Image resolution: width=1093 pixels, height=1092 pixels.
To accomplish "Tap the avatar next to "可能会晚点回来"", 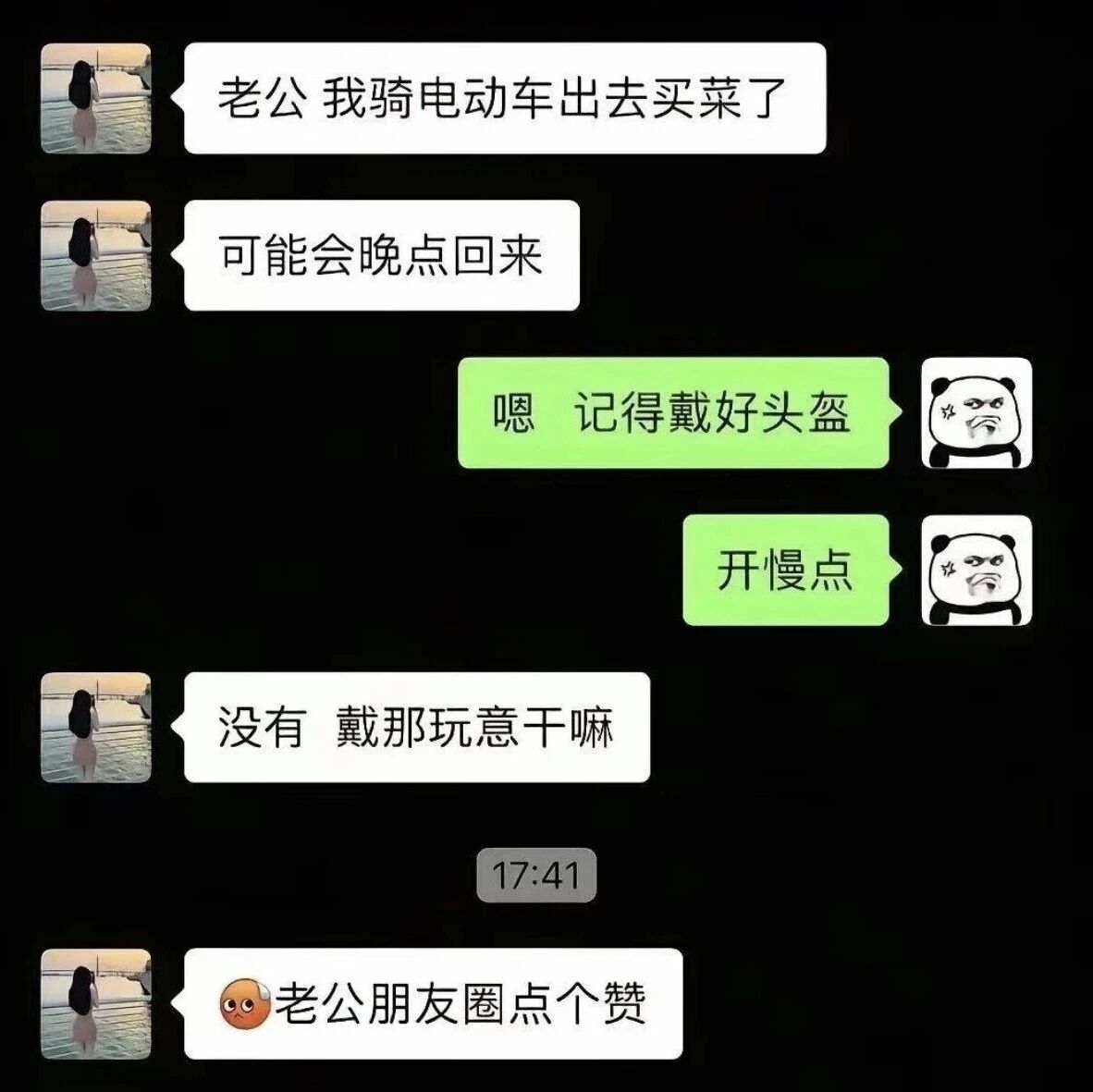I will click(96, 255).
